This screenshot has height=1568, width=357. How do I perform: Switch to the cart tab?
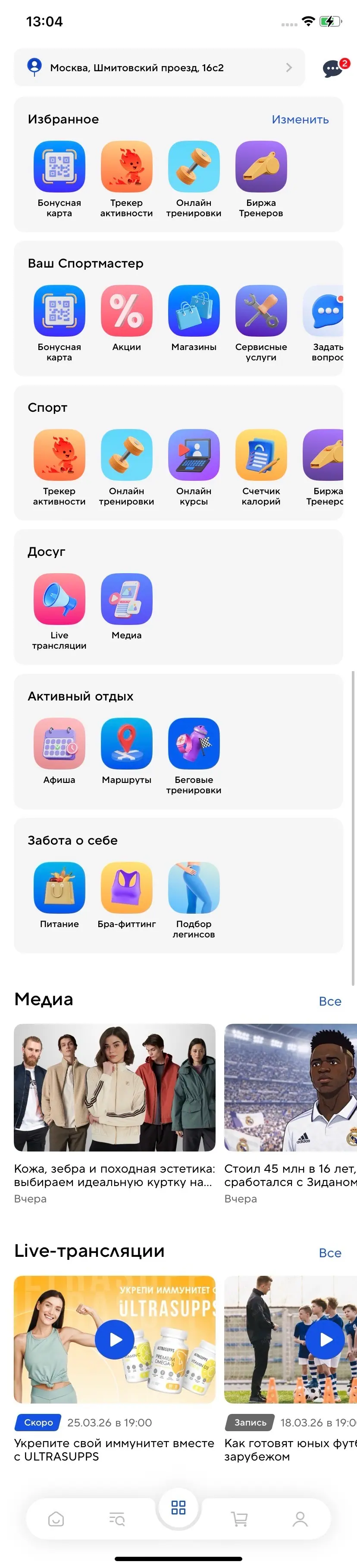(240, 1519)
